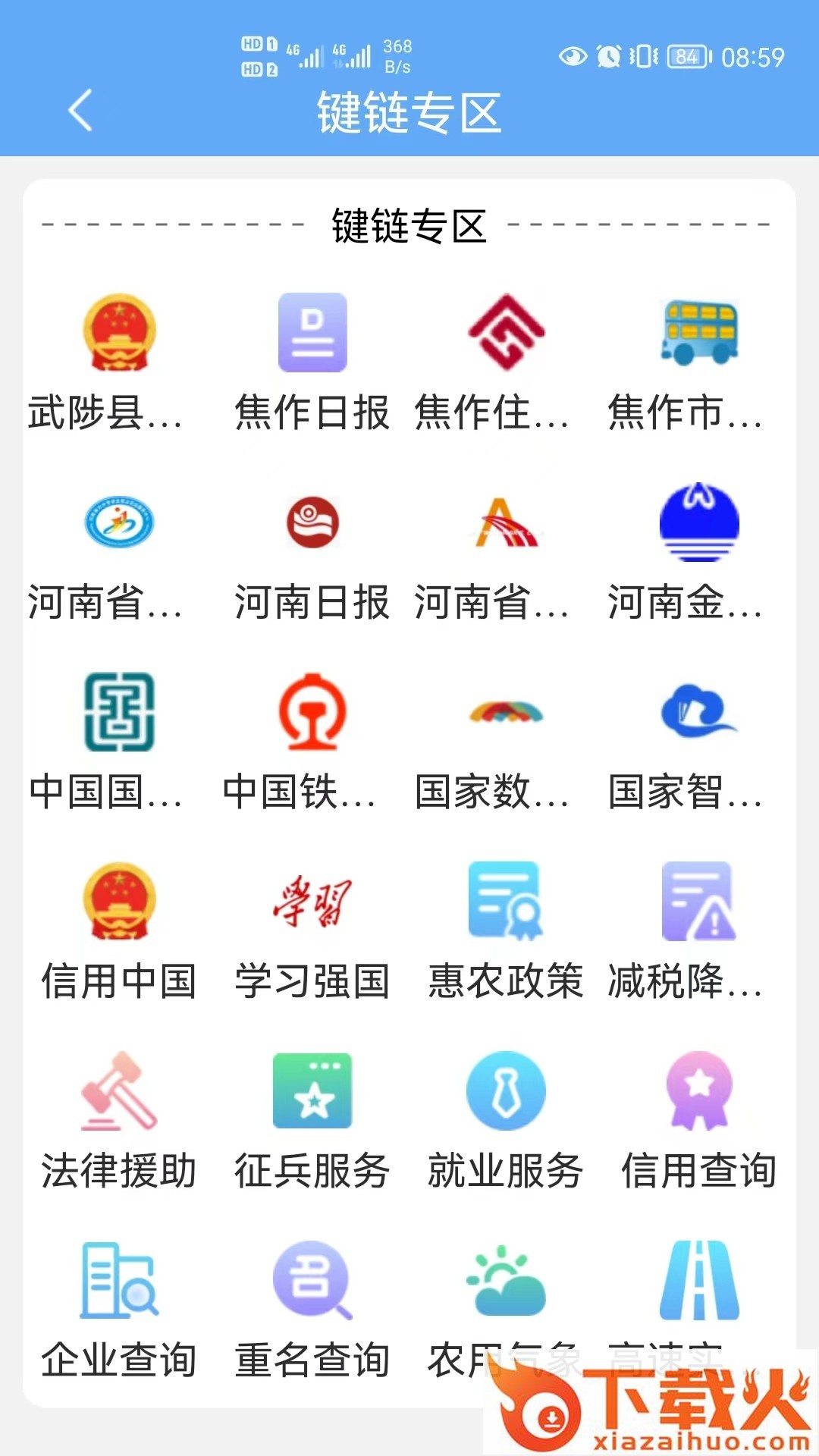Open the 中国国 service entry
This screenshot has height=1456, width=819.
[119, 713]
